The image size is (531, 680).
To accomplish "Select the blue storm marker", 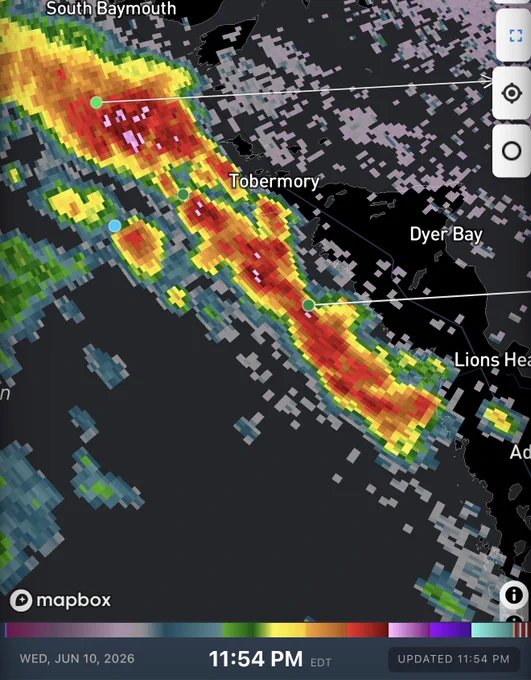I will pos(115,226).
